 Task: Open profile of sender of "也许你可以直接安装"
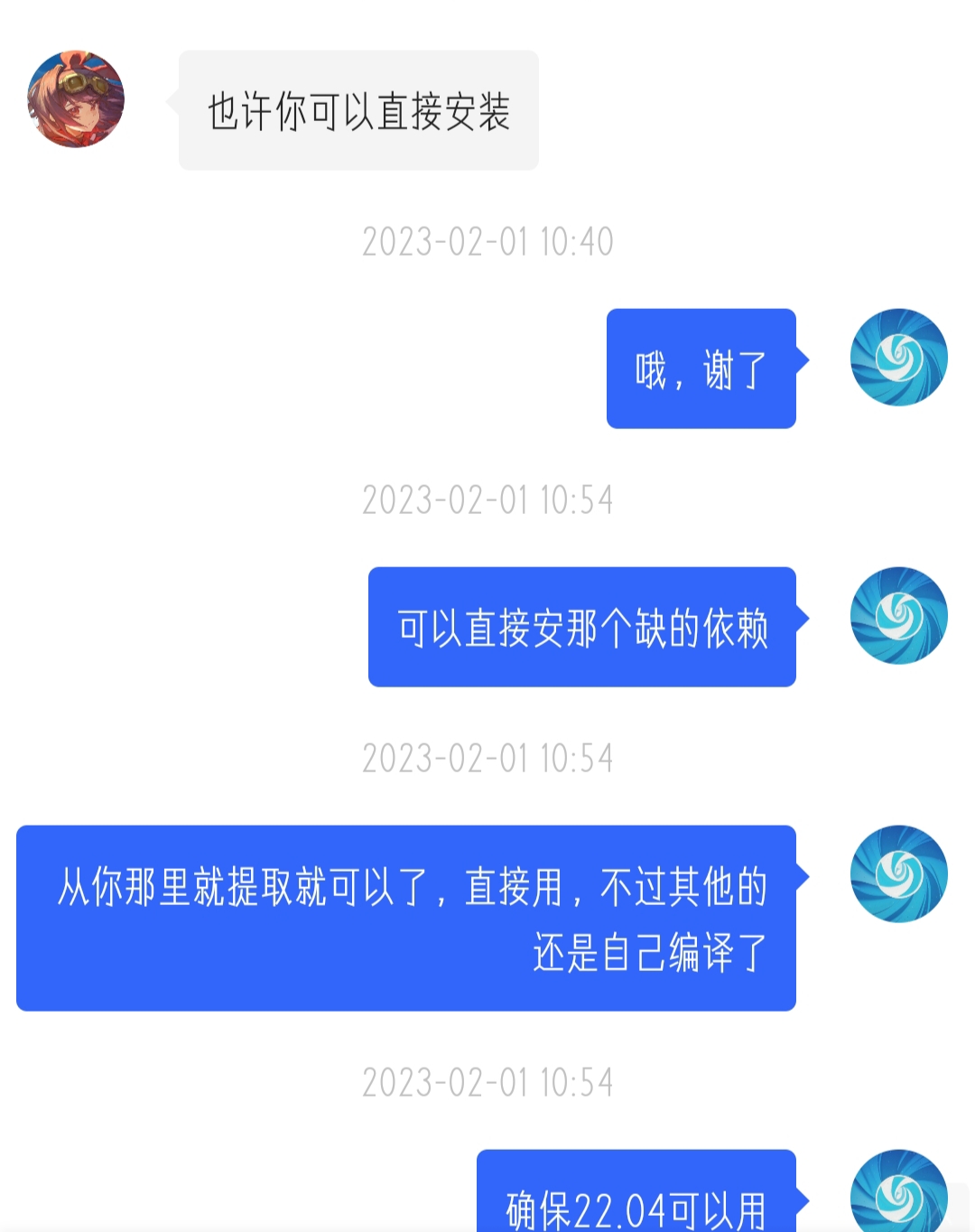76,98
